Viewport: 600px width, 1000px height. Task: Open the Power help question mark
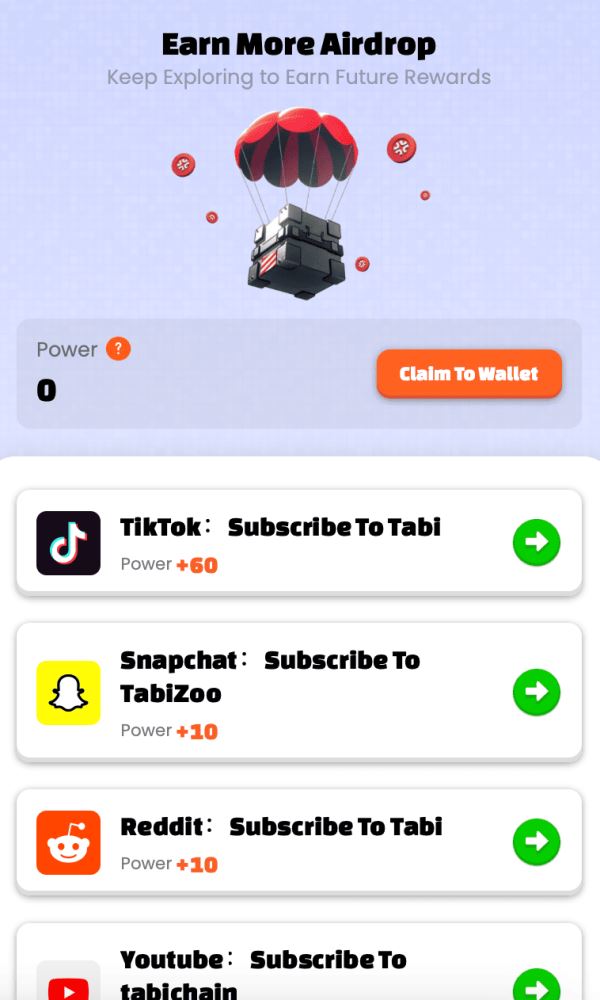pyautogui.click(x=118, y=349)
